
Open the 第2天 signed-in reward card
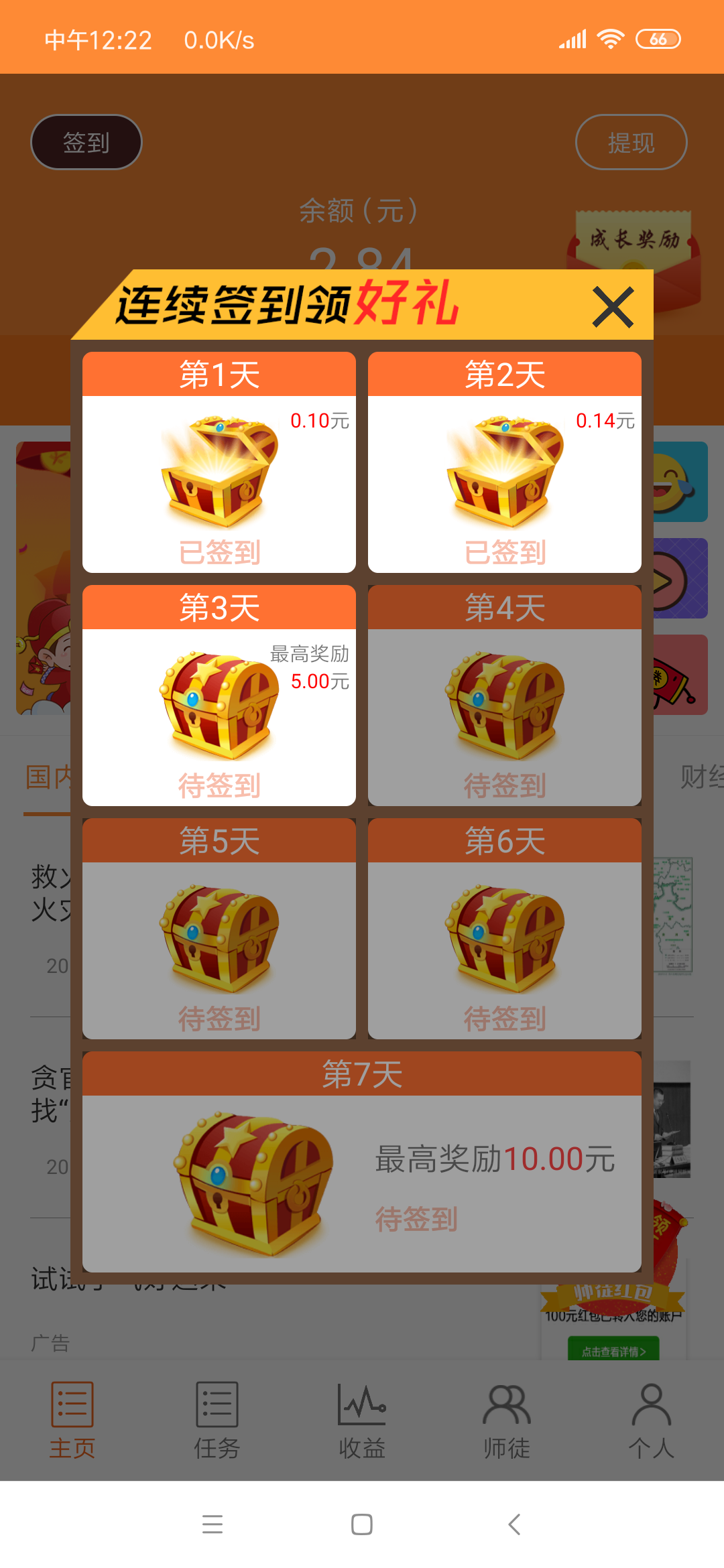pos(505,462)
